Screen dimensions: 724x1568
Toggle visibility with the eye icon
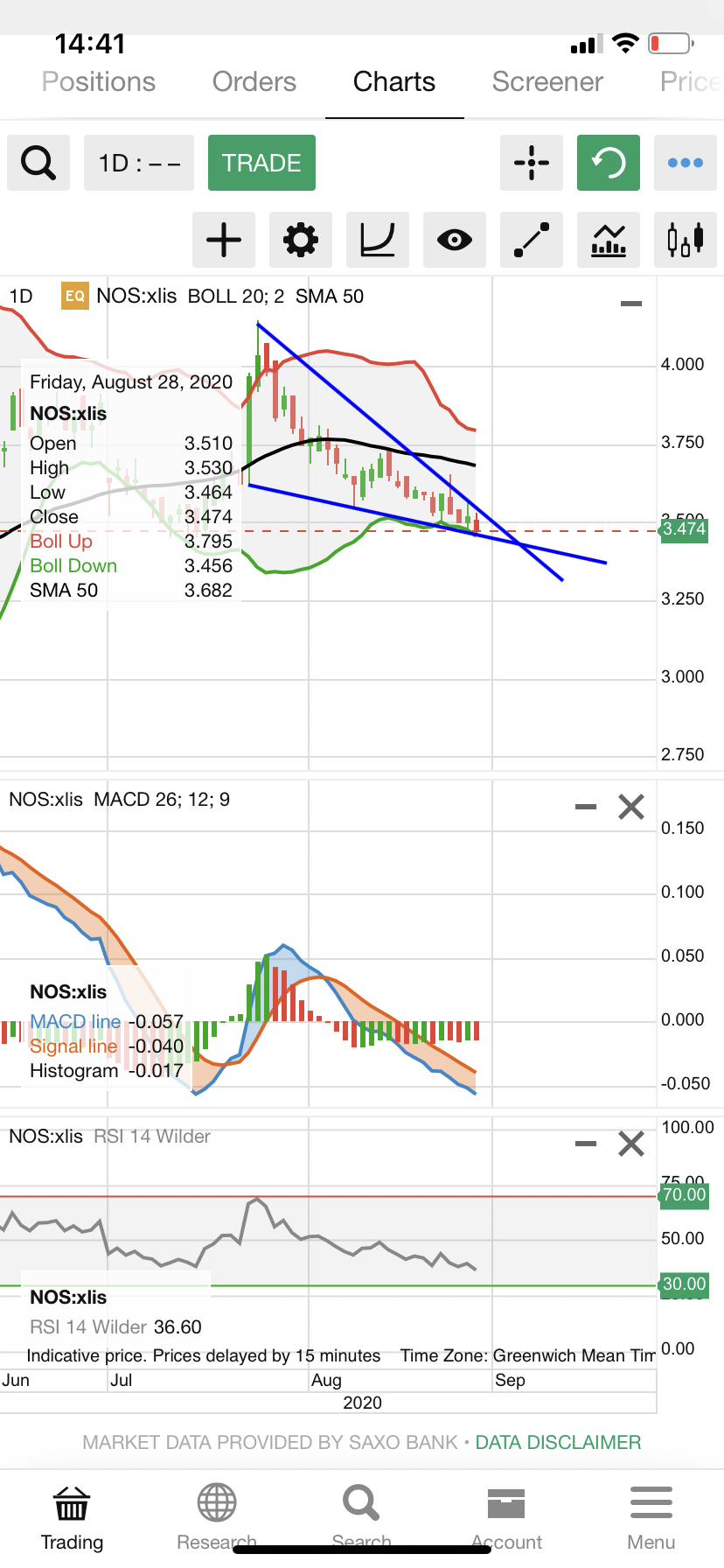(x=455, y=240)
